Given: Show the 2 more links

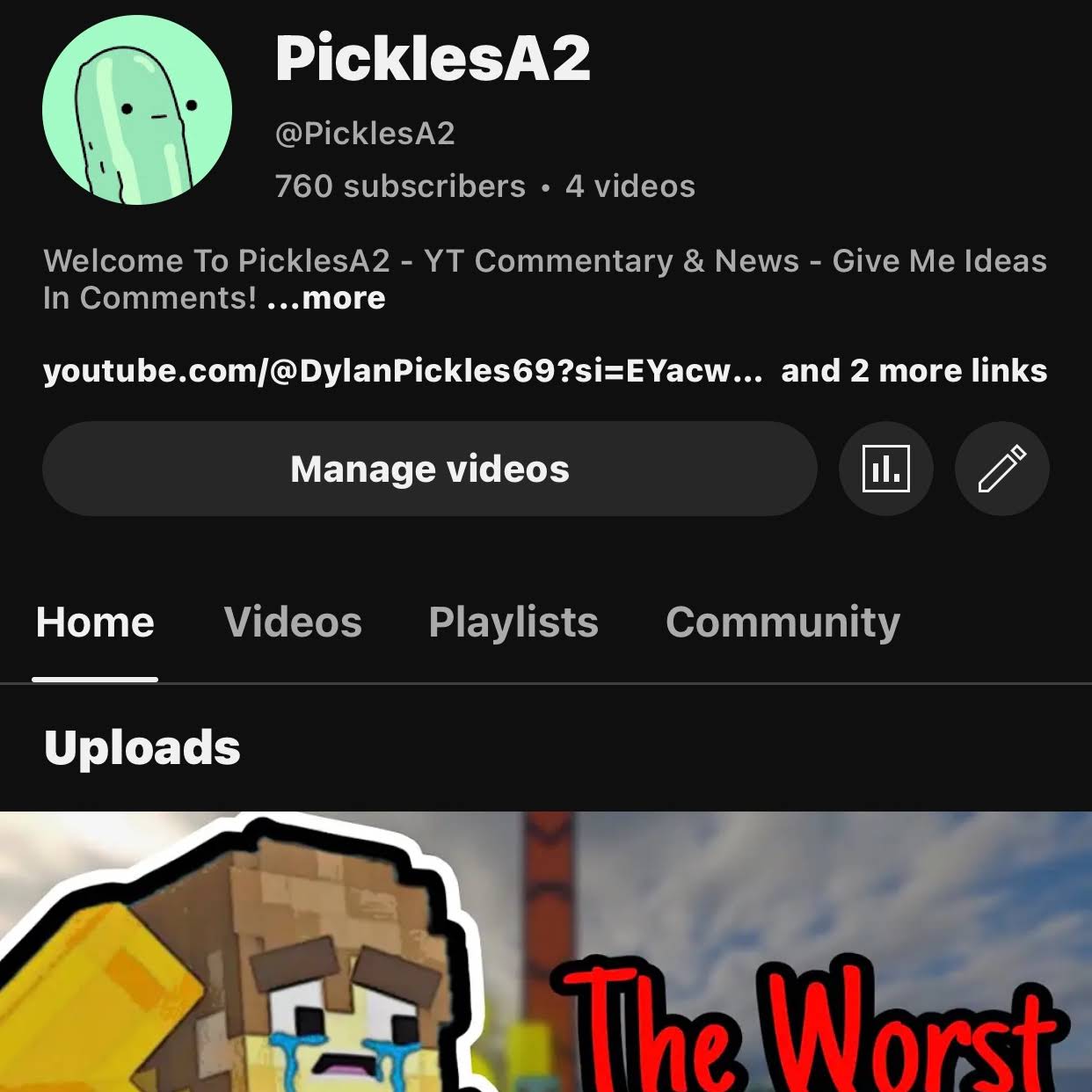Looking at the screenshot, I should [x=914, y=371].
